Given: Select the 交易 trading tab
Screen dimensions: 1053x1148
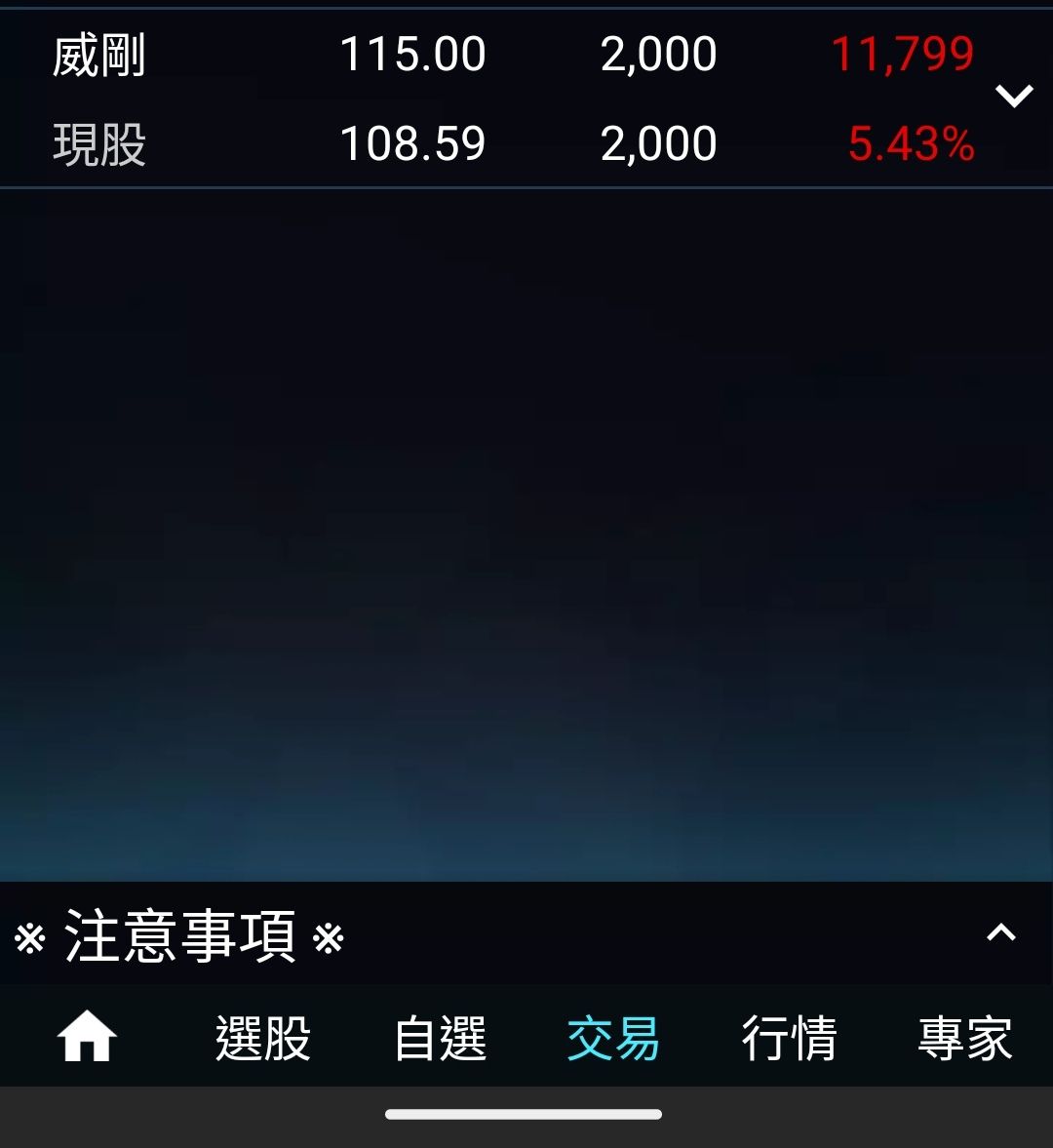Looking at the screenshot, I should pos(613,1038).
